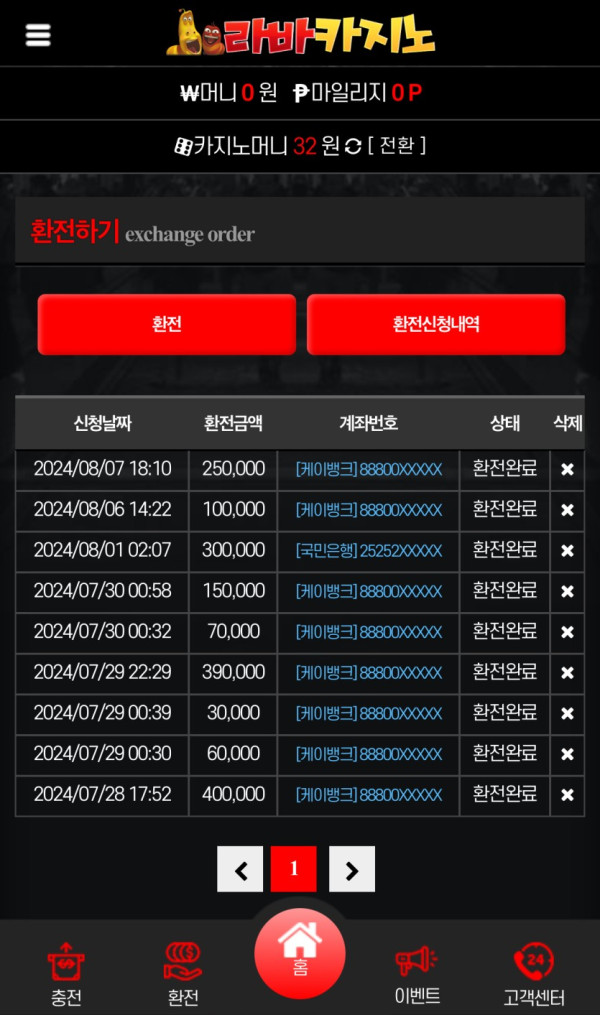Tap the 전환 convert link

pyautogui.click(x=397, y=146)
